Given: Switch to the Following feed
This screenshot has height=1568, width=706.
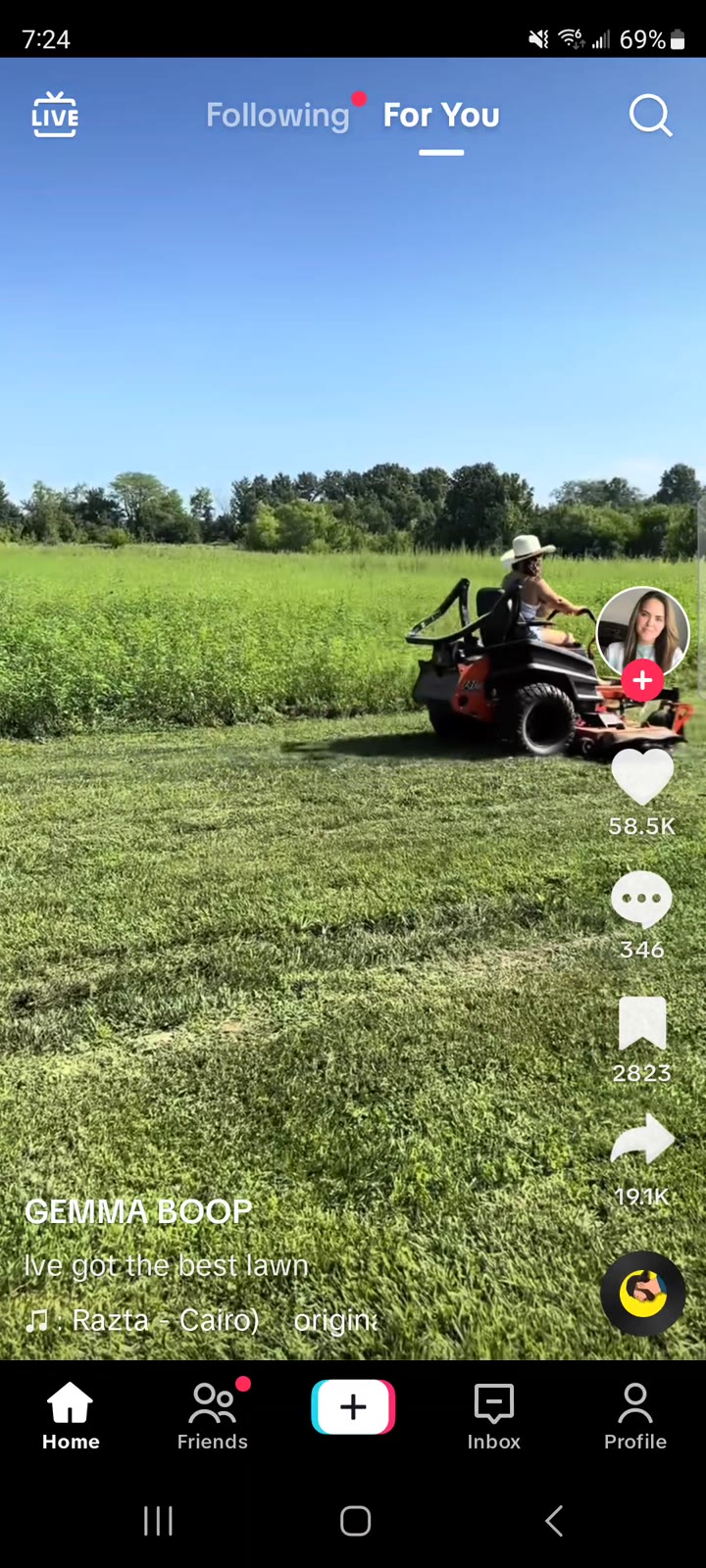Looking at the screenshot, I should (277, 116).
